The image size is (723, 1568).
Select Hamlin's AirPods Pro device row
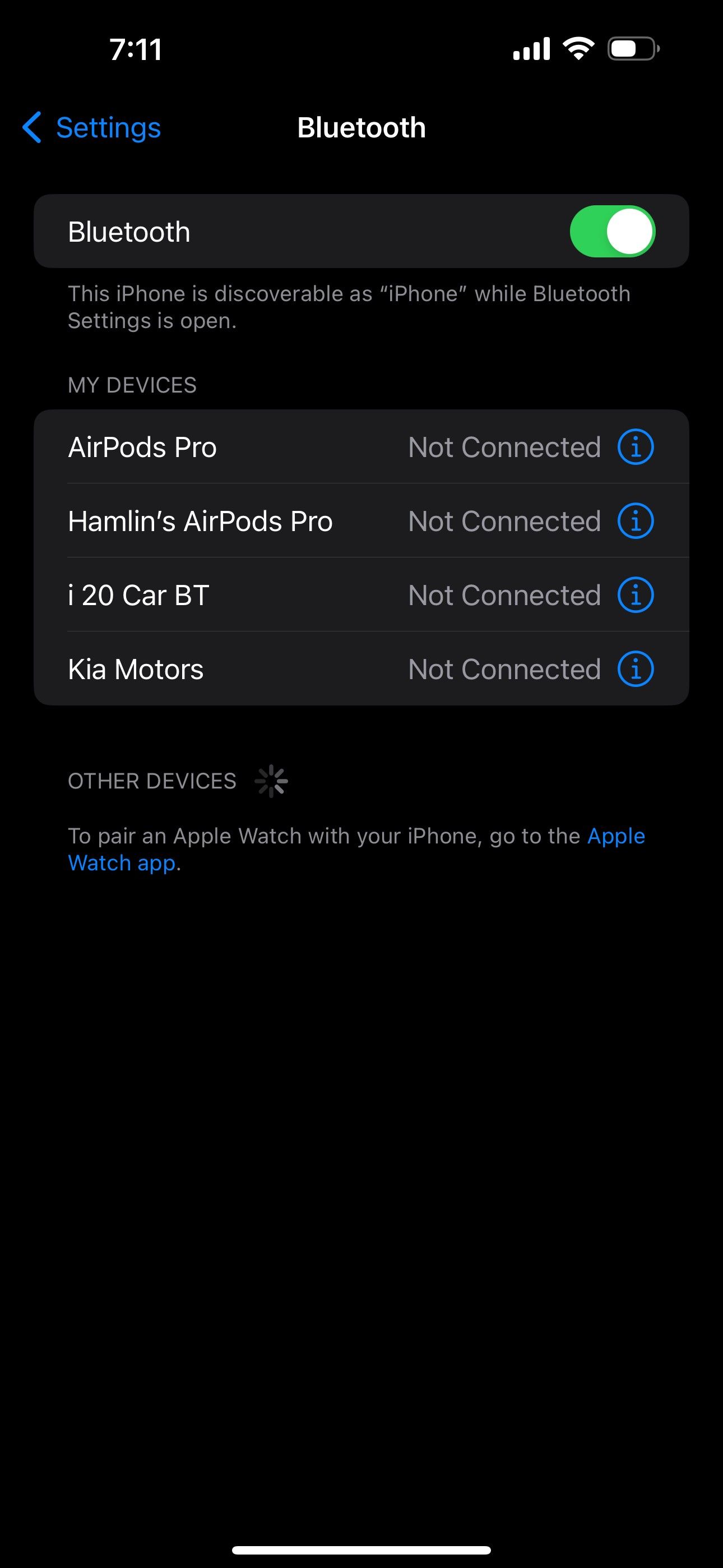click(243, 520)
